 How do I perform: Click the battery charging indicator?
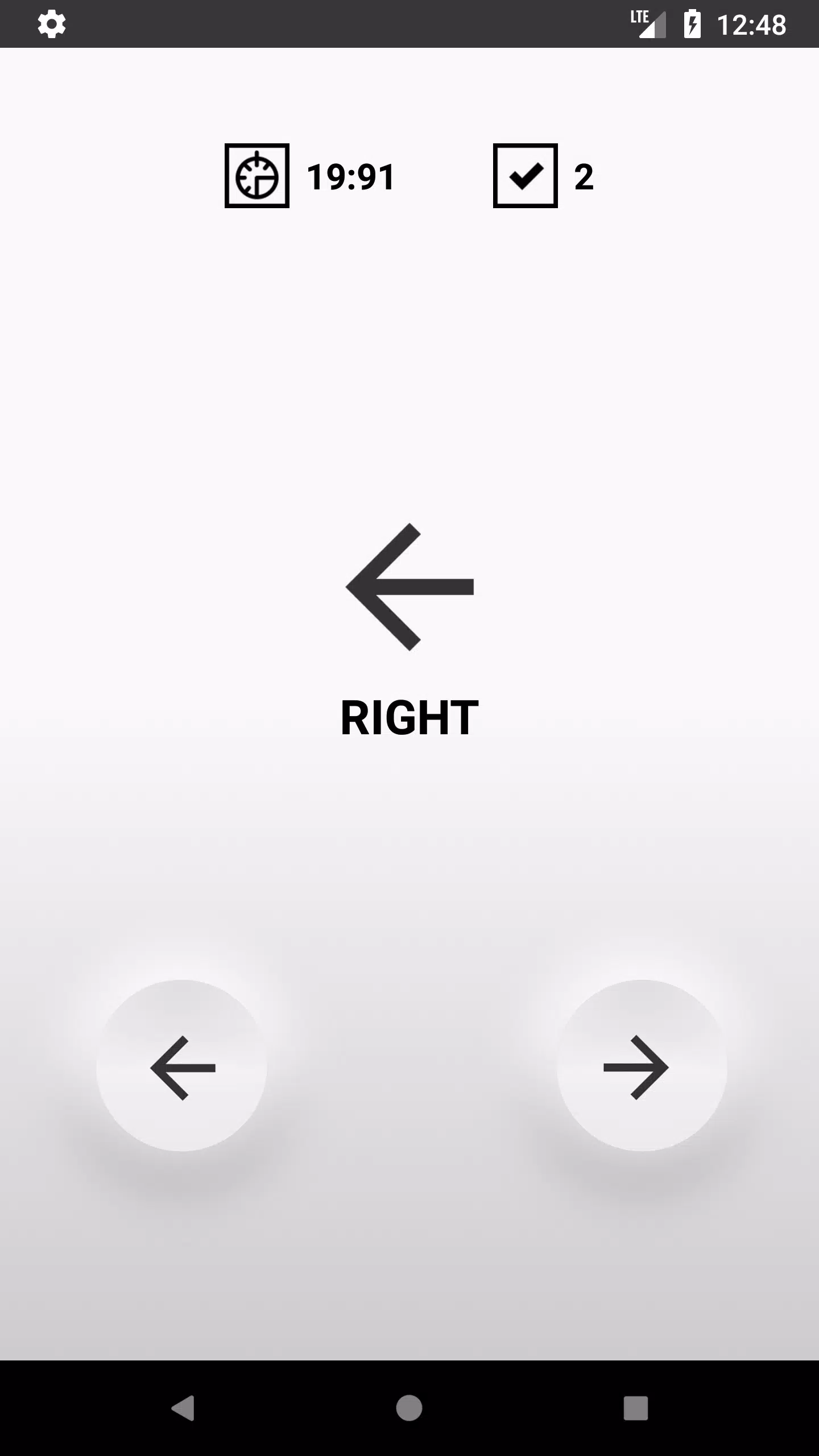point(692,24)
